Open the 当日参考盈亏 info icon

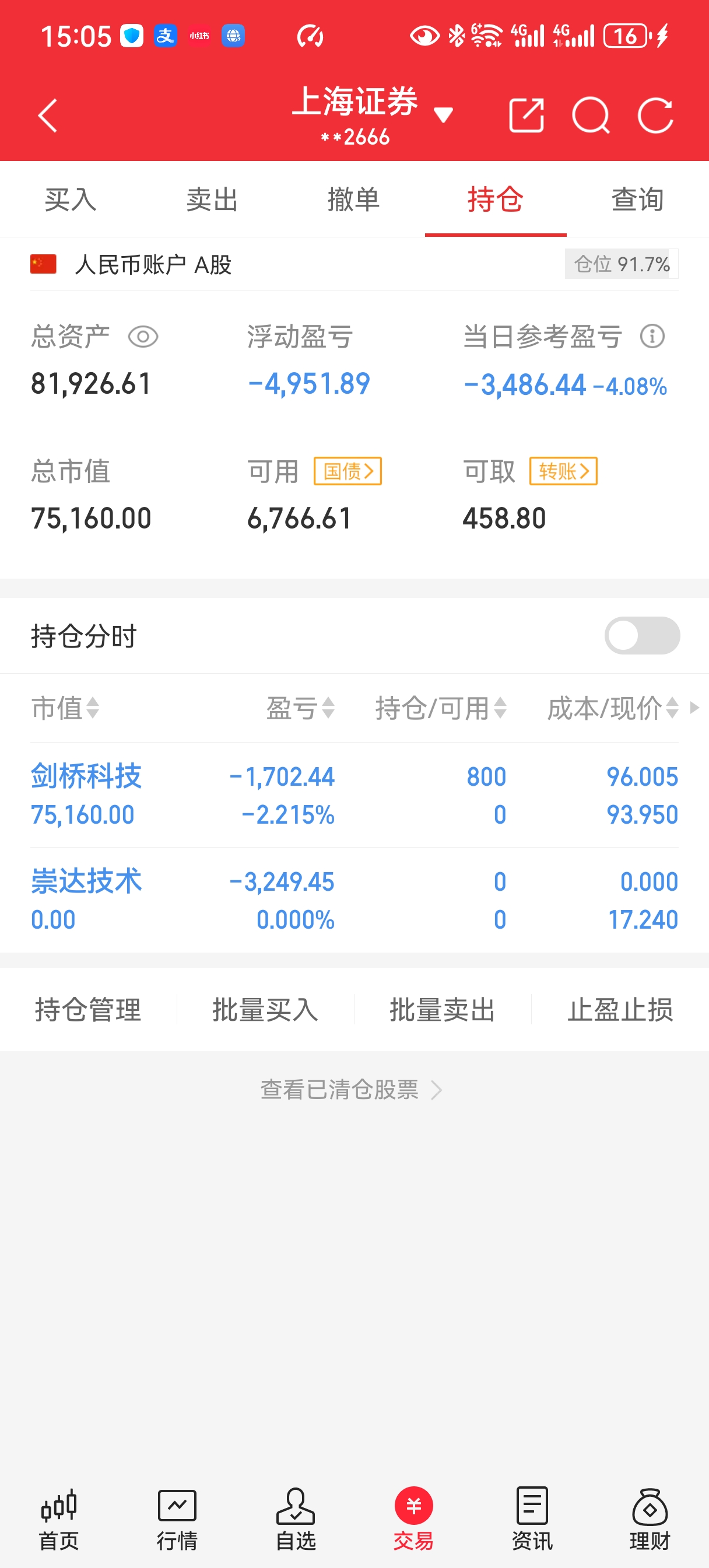tap(652, 336)
